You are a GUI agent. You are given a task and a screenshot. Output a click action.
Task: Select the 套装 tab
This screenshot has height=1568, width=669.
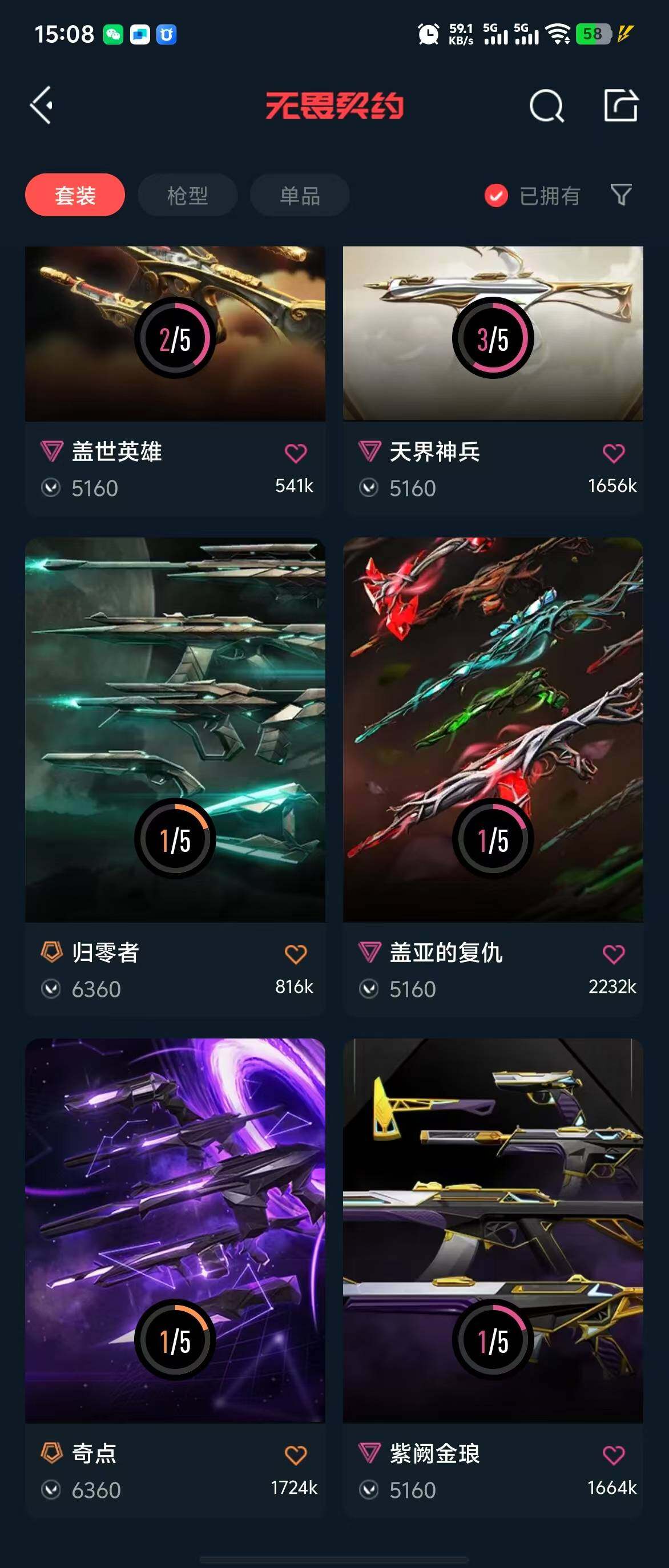75,195
